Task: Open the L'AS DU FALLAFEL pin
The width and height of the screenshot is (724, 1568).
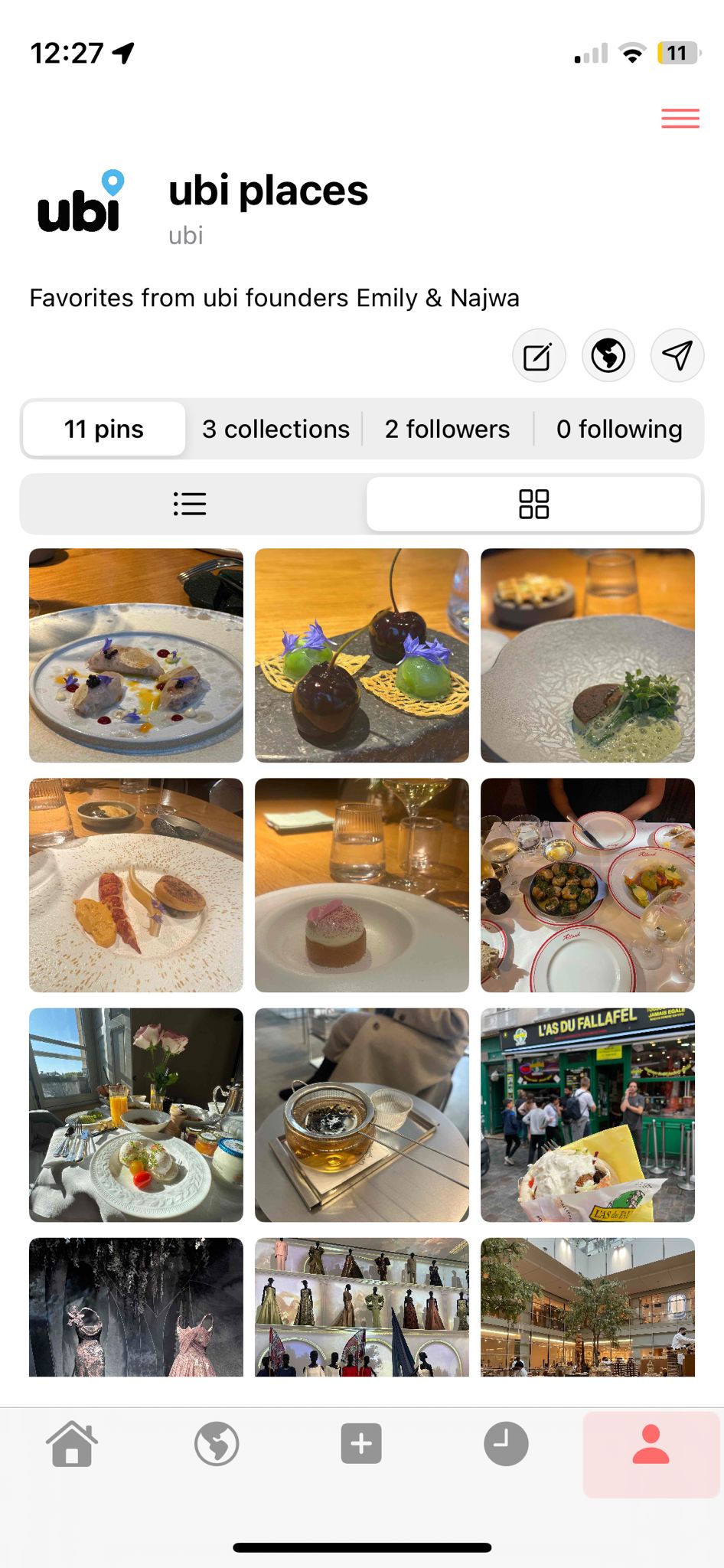Action: tap(588, 1115)
